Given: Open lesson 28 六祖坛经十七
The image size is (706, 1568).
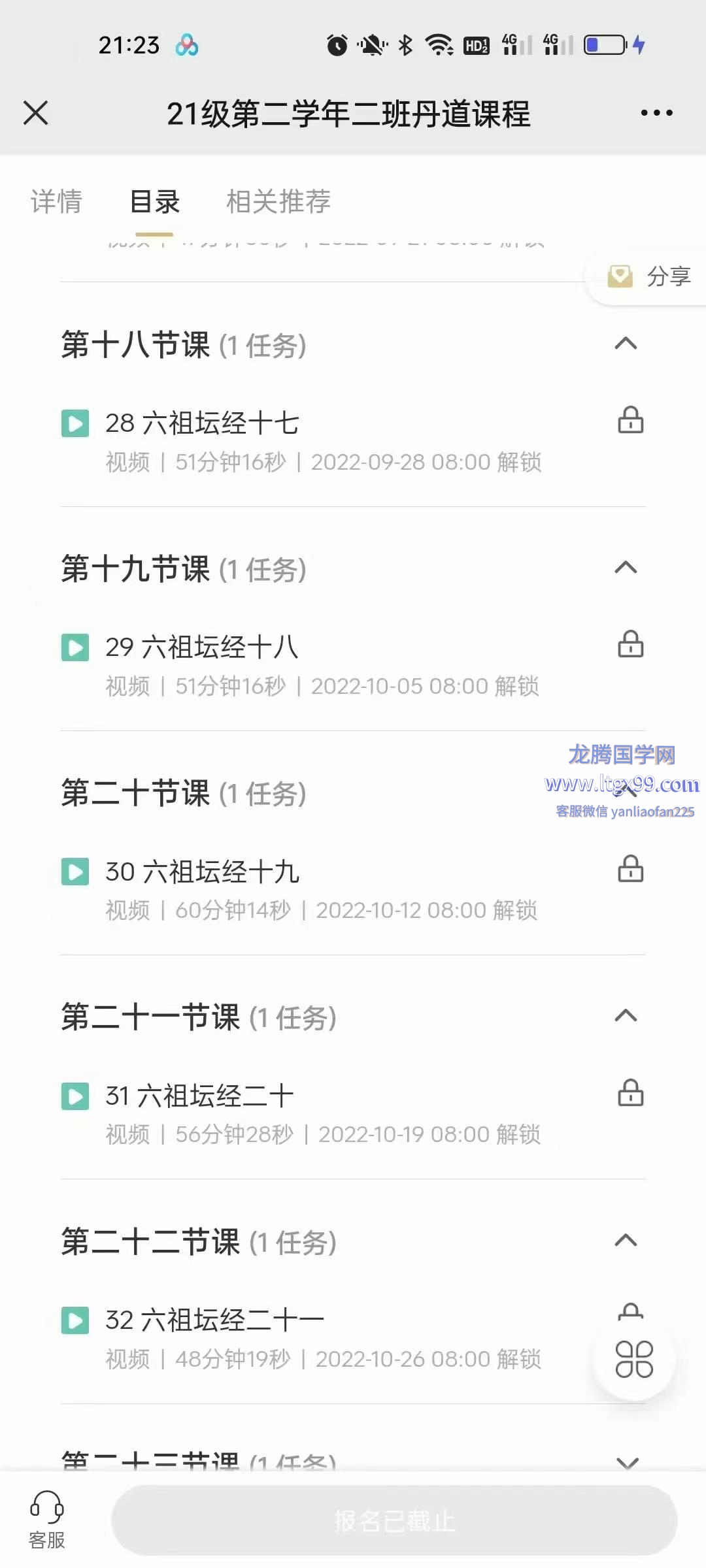Looking at the screenshot, I should point(353,441).
